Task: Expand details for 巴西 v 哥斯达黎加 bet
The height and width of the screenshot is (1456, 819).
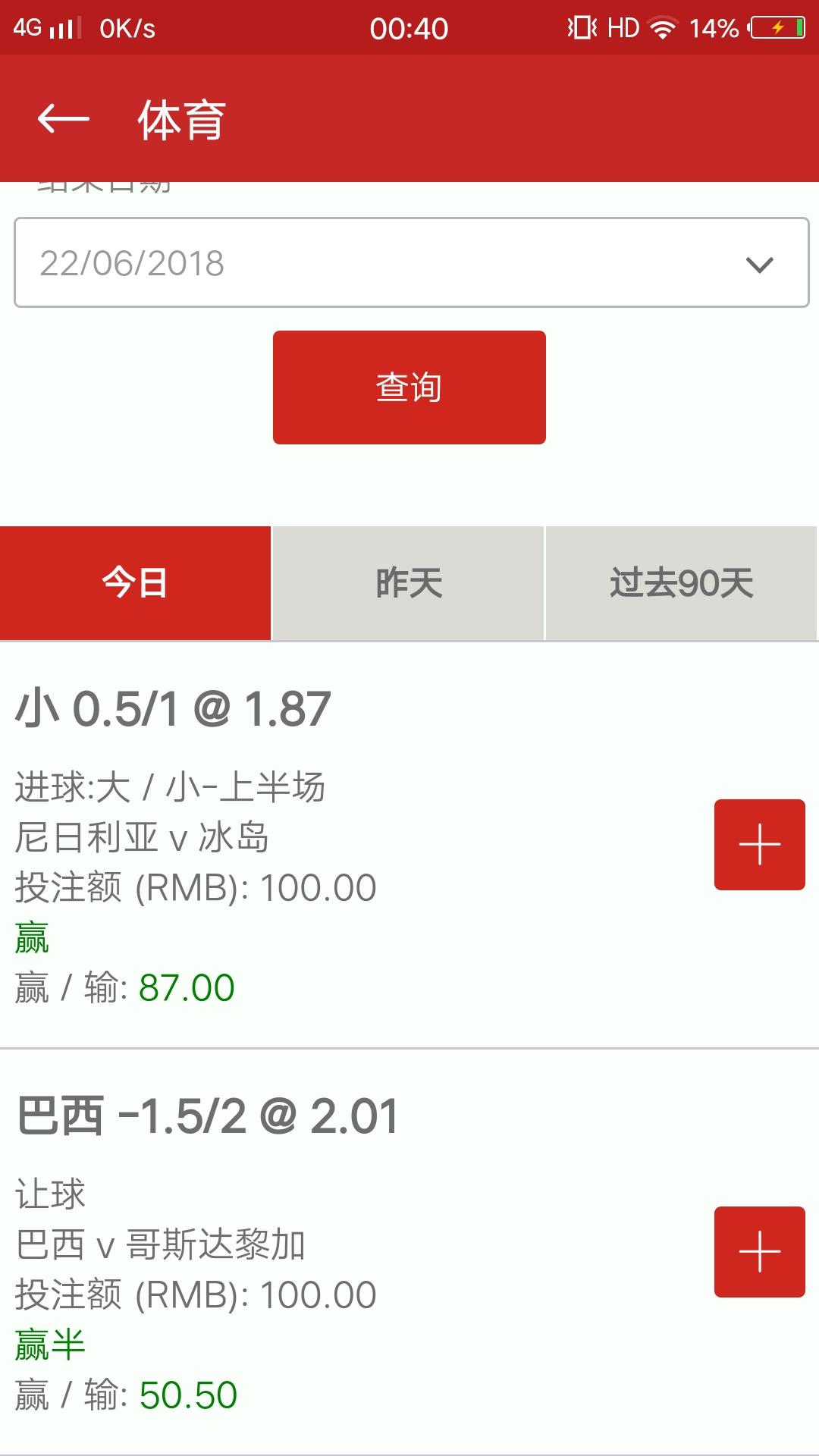Action: (x=760, y=1252)
